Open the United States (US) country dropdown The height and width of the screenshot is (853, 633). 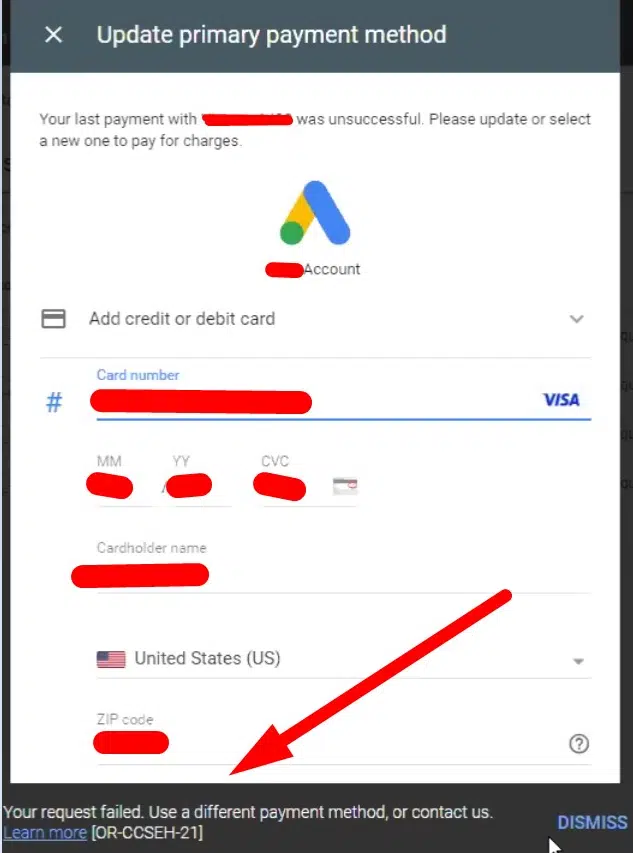coord(340,659)
